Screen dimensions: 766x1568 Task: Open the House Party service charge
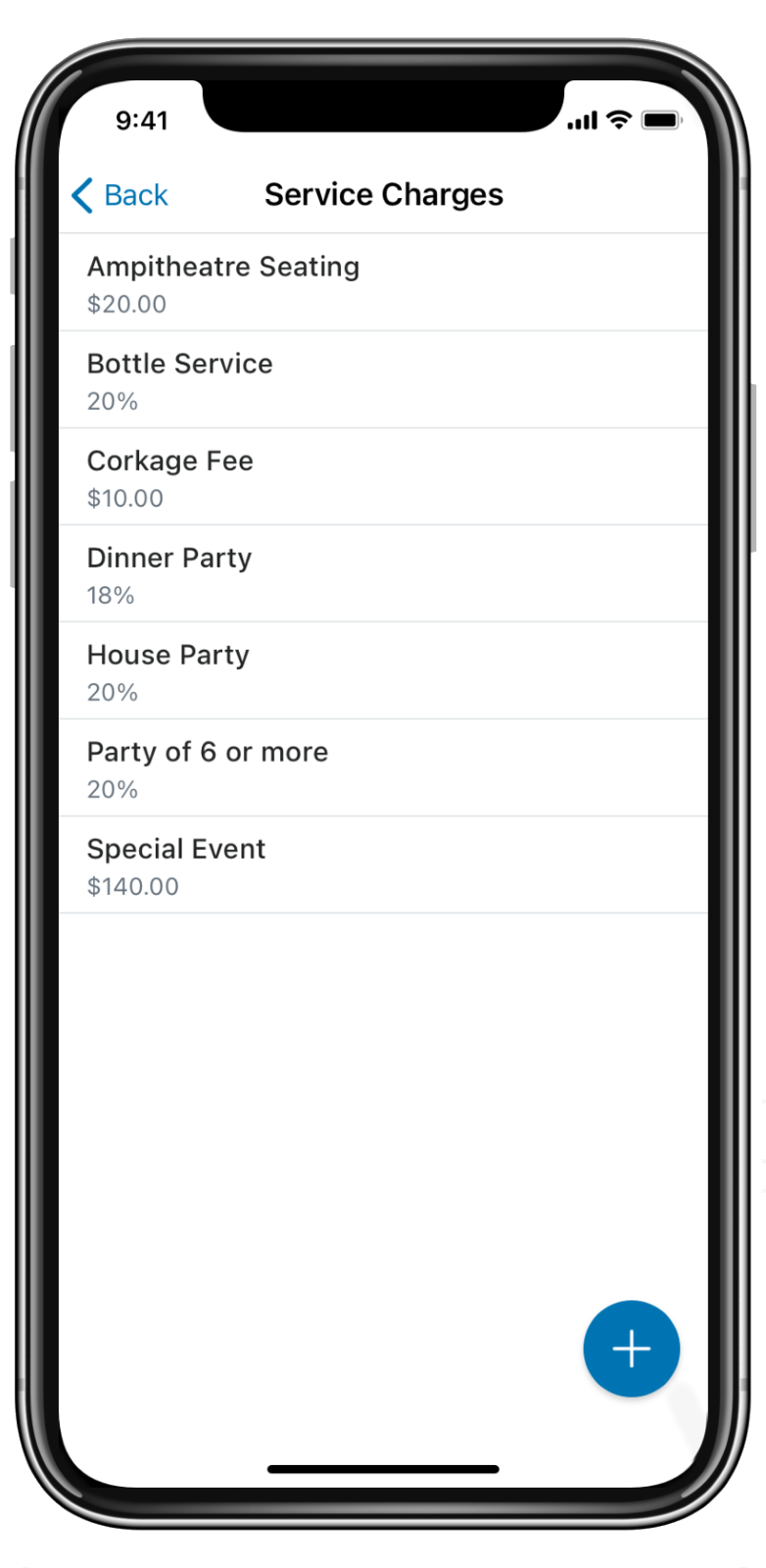383,669
